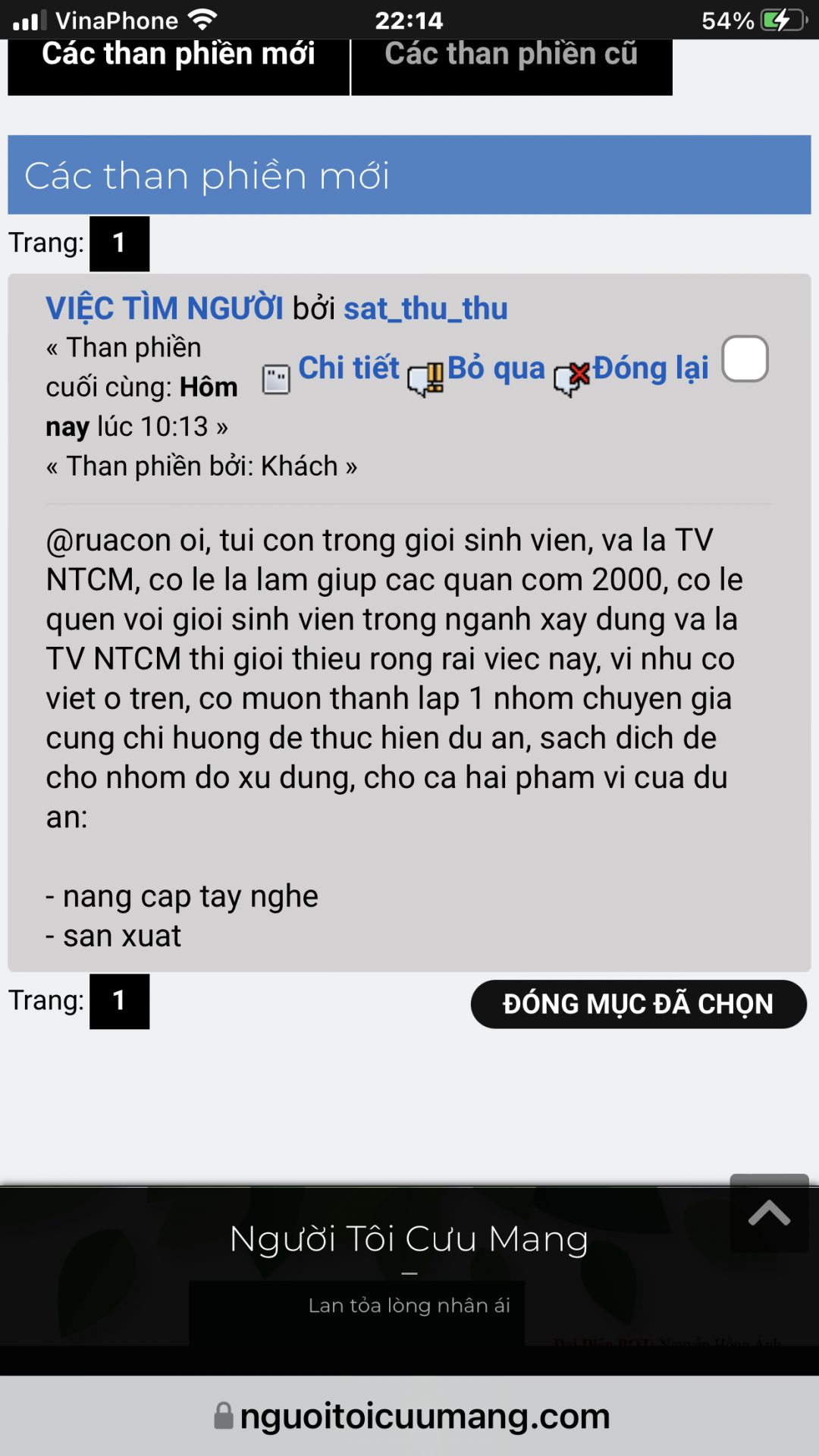Jump to top with the up arrow

769,1213
